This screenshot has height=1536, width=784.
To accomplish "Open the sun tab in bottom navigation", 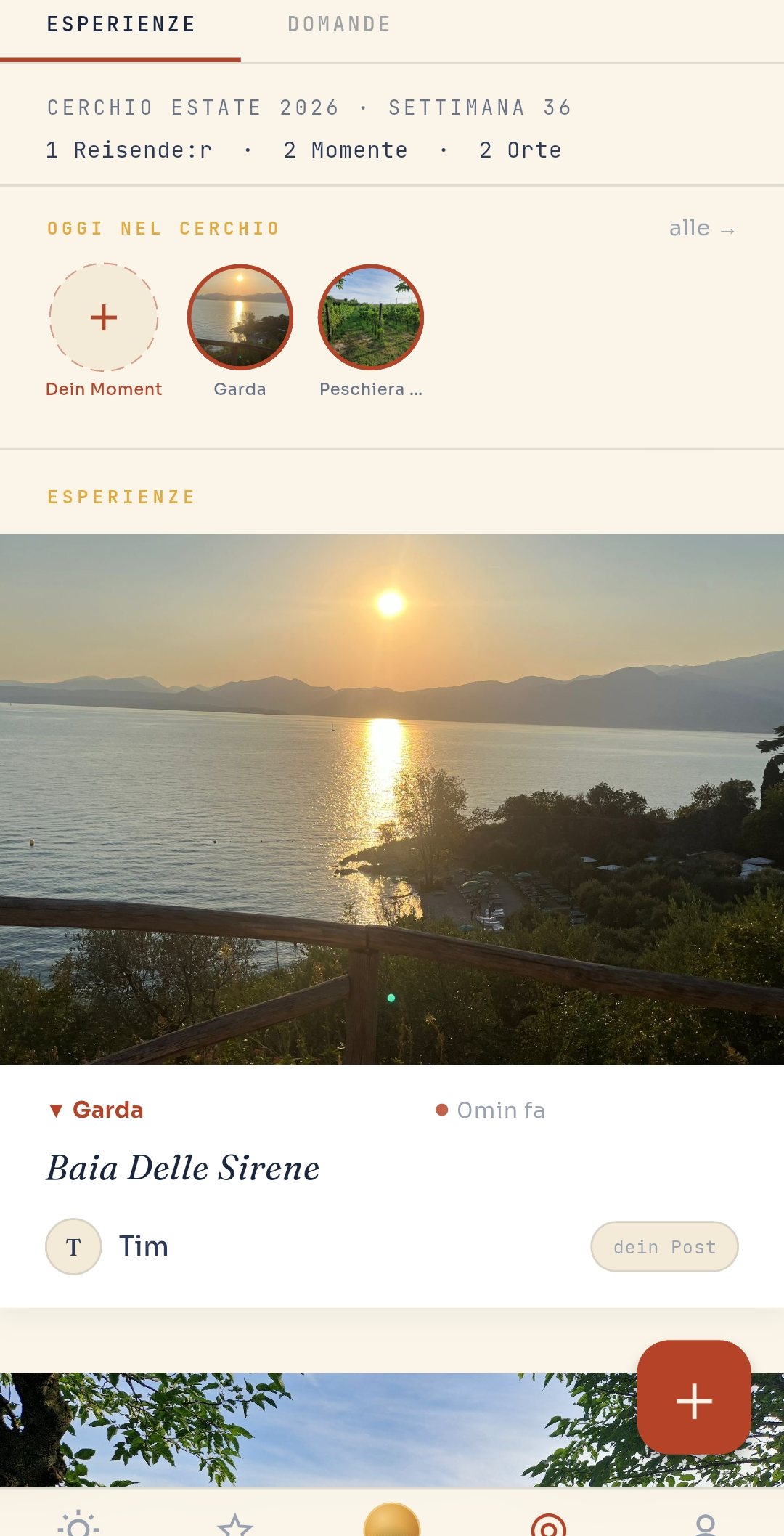I will coord(78,1524).
